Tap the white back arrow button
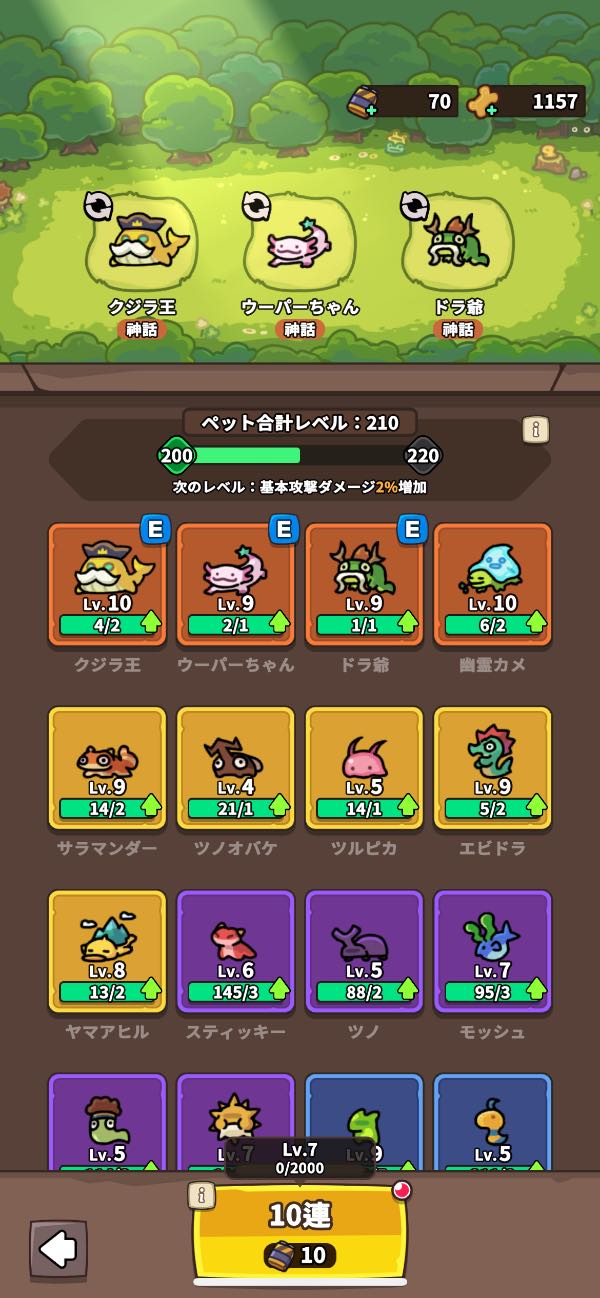This screenshot has height=1298, width=600. point(58,1248)
